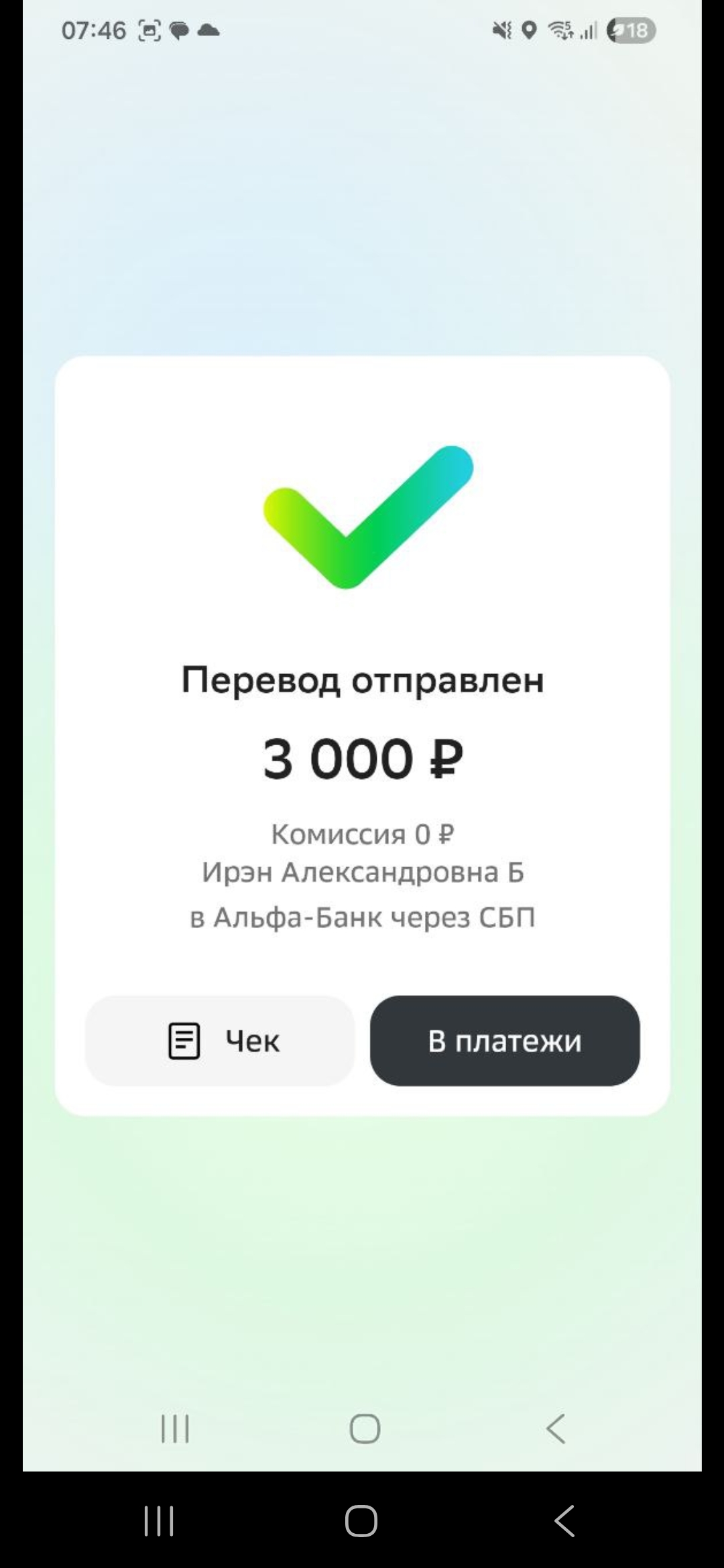
Task: Tap back arrow in the black navigation bar
Action: (564, 1520)
